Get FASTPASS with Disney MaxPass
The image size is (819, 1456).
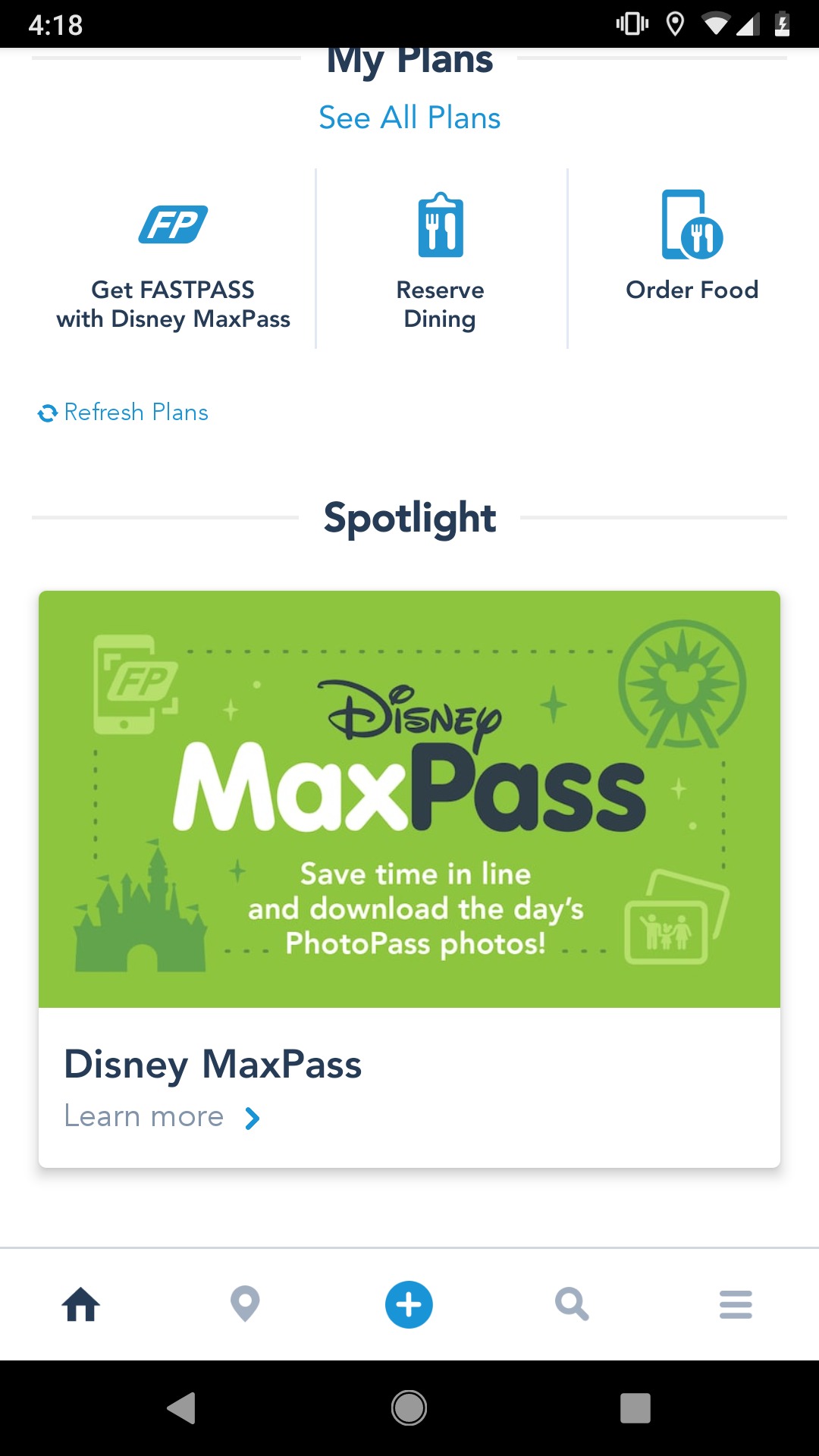(173, 262)
